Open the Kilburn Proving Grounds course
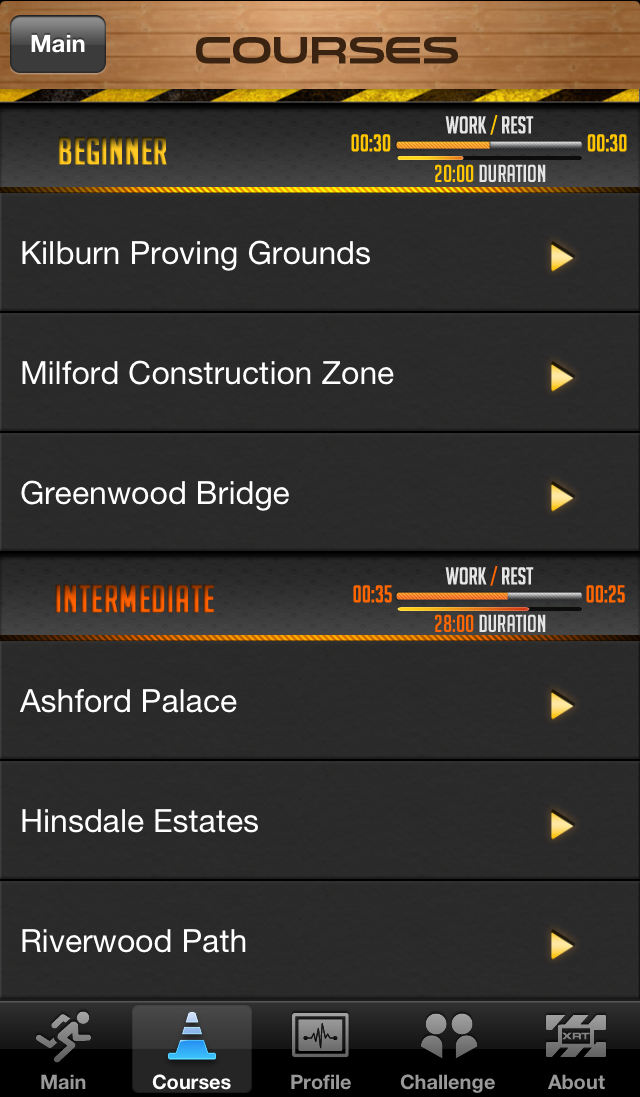Screen dimensions: 640x1097 point(320,254)
